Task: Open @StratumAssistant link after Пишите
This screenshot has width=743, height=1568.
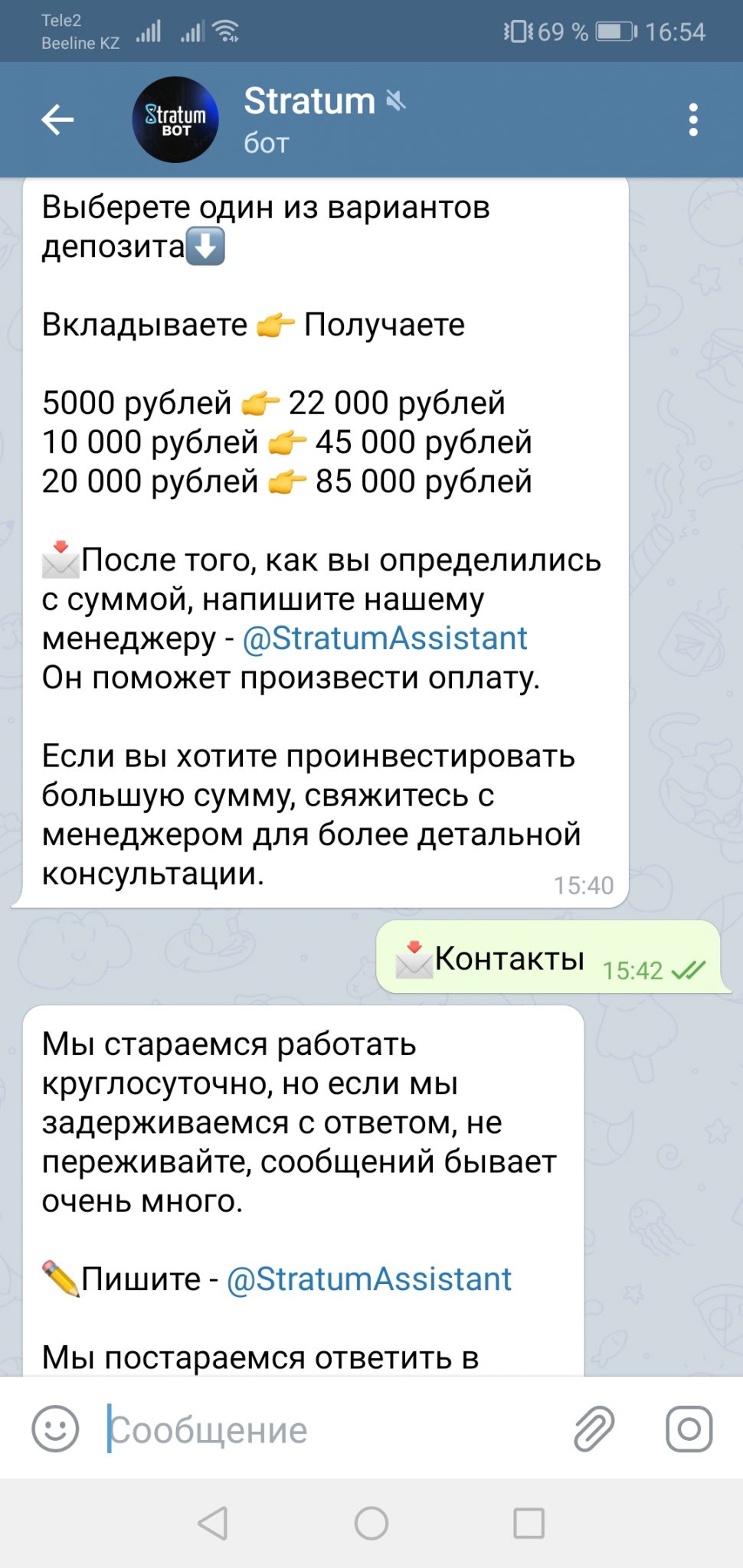Action: pos(369,1279)
